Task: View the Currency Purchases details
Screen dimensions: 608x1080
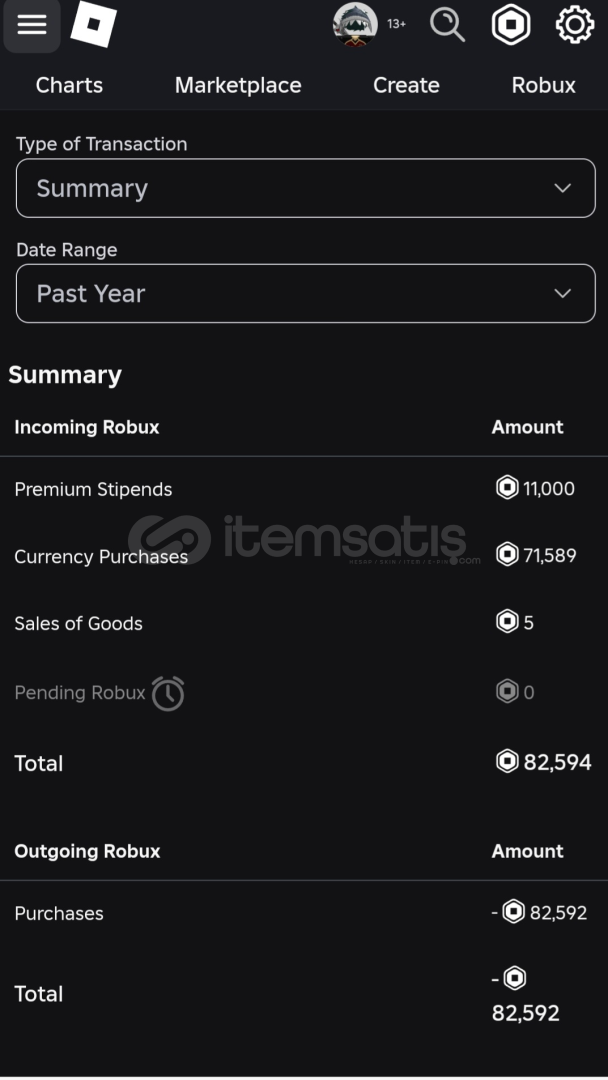Action: click(x=304, y=556)
